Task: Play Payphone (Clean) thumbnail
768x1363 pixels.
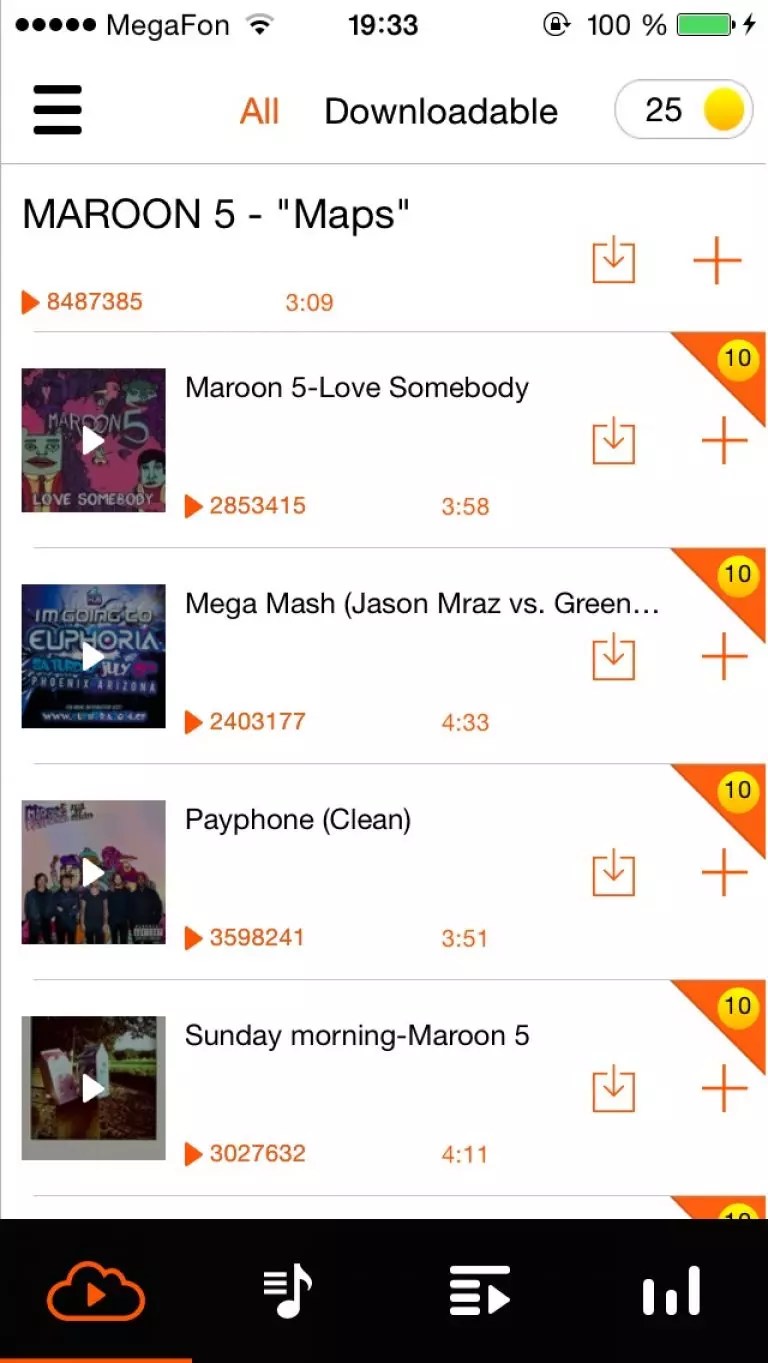Action: click(93, 872)
